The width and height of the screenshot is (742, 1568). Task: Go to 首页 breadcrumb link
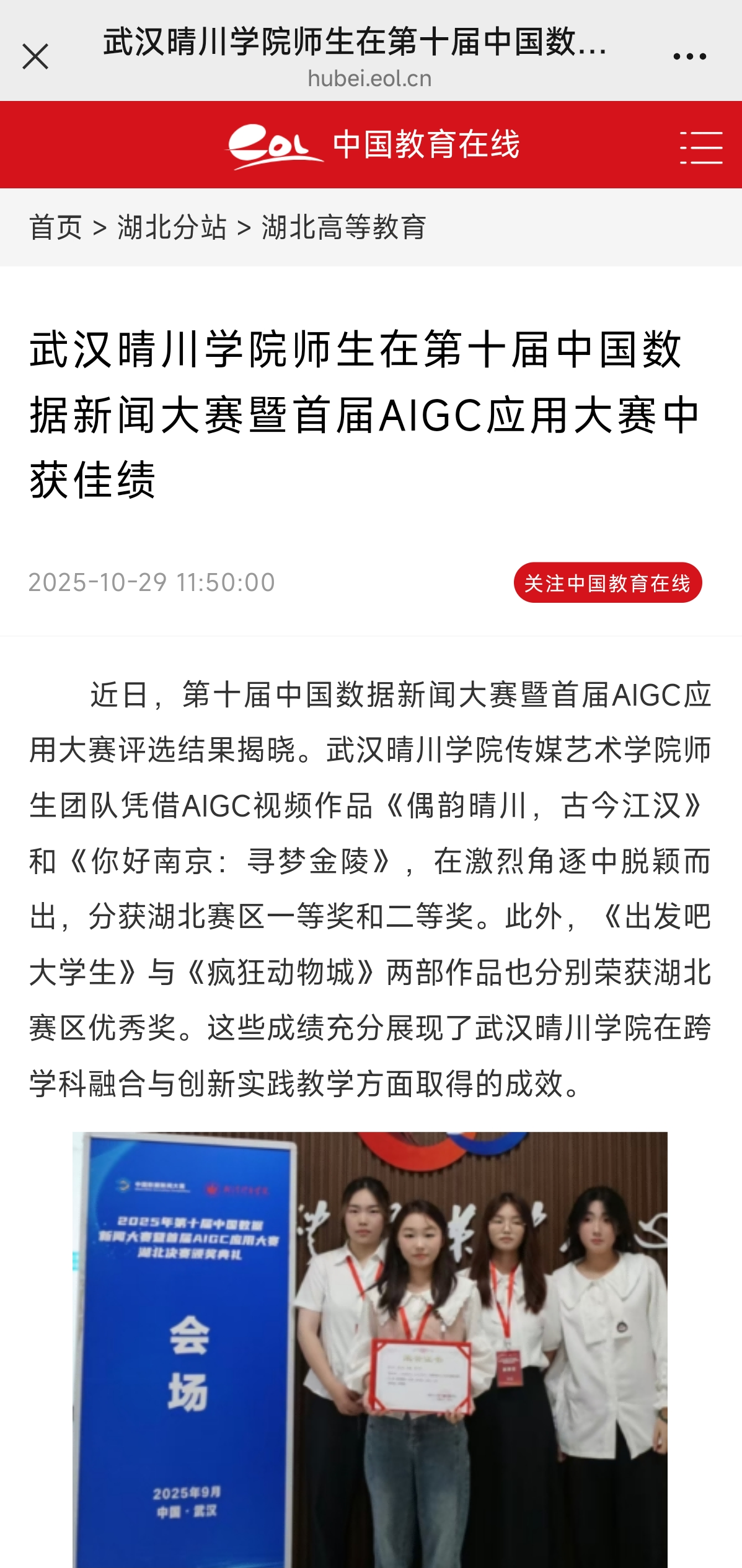point(56,227)
